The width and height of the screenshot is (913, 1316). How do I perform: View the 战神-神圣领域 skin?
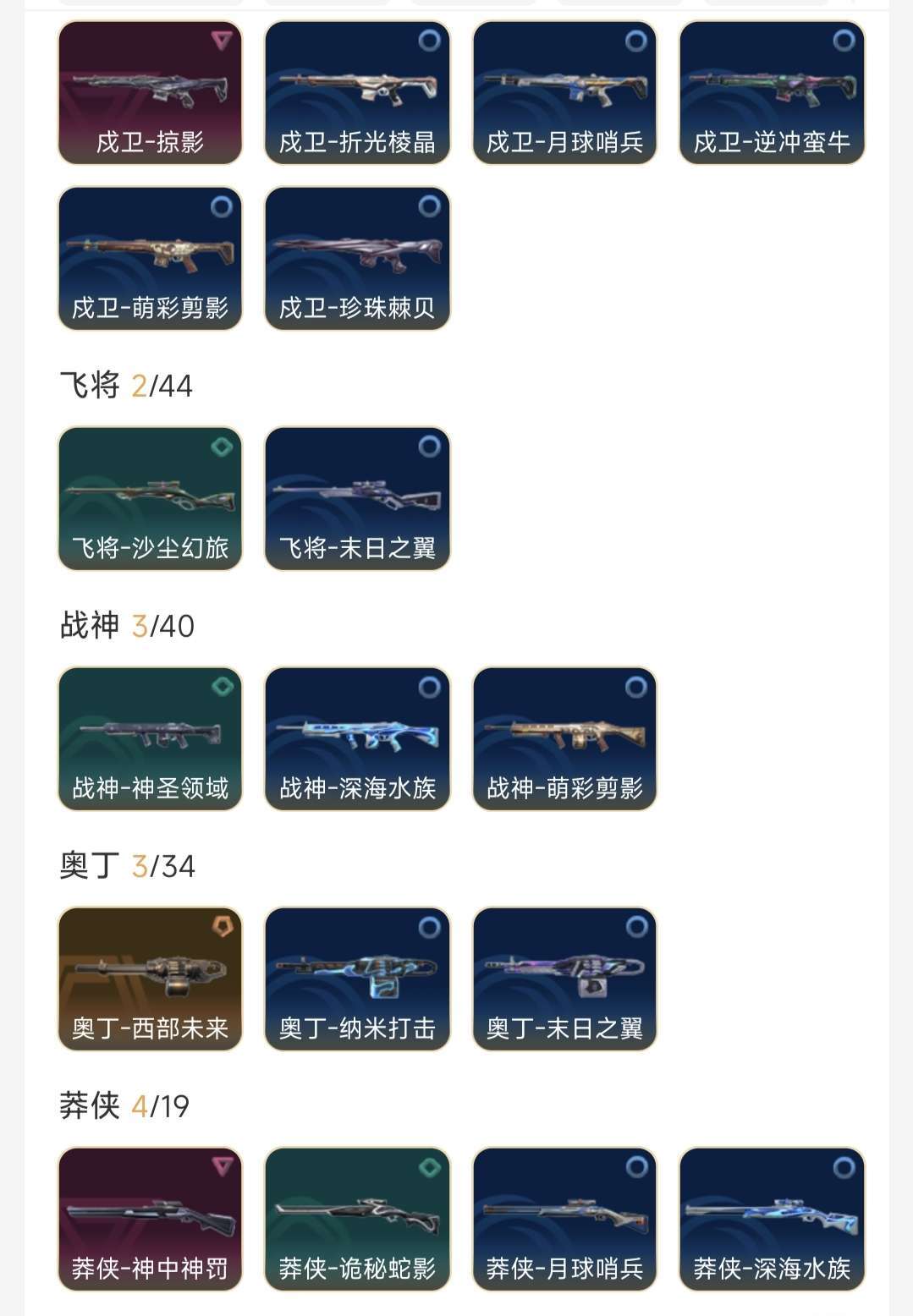coord(150,739)
